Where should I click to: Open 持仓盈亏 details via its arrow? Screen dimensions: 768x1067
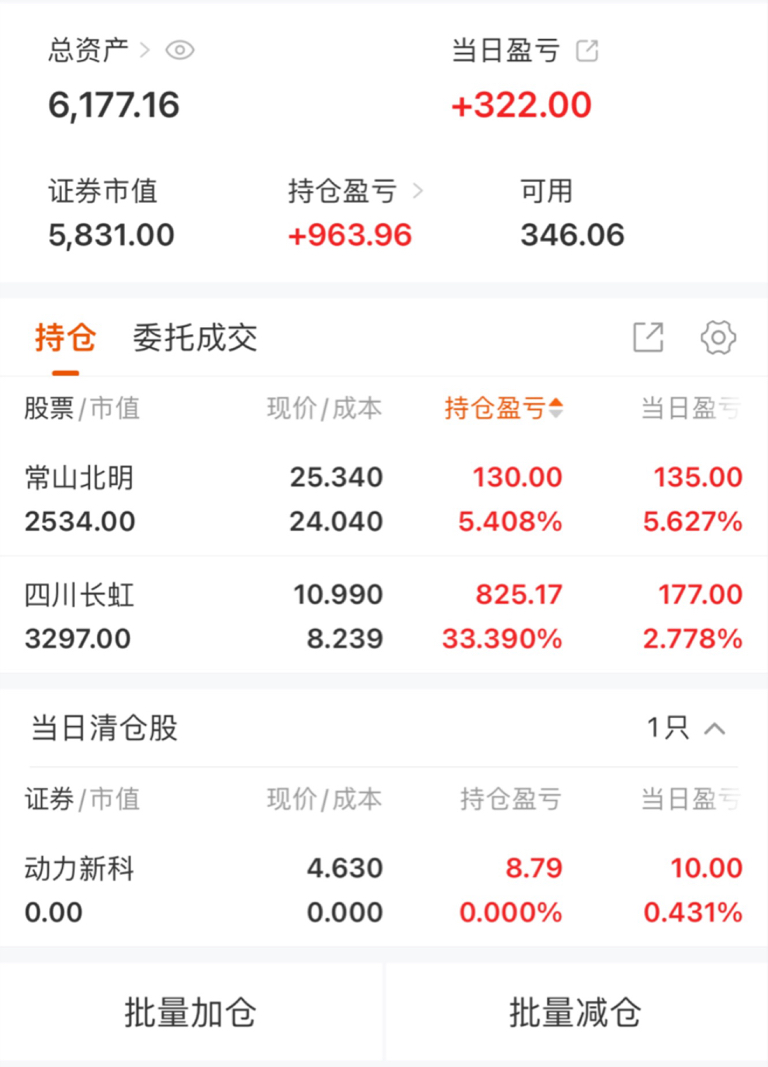coord(420,190)
